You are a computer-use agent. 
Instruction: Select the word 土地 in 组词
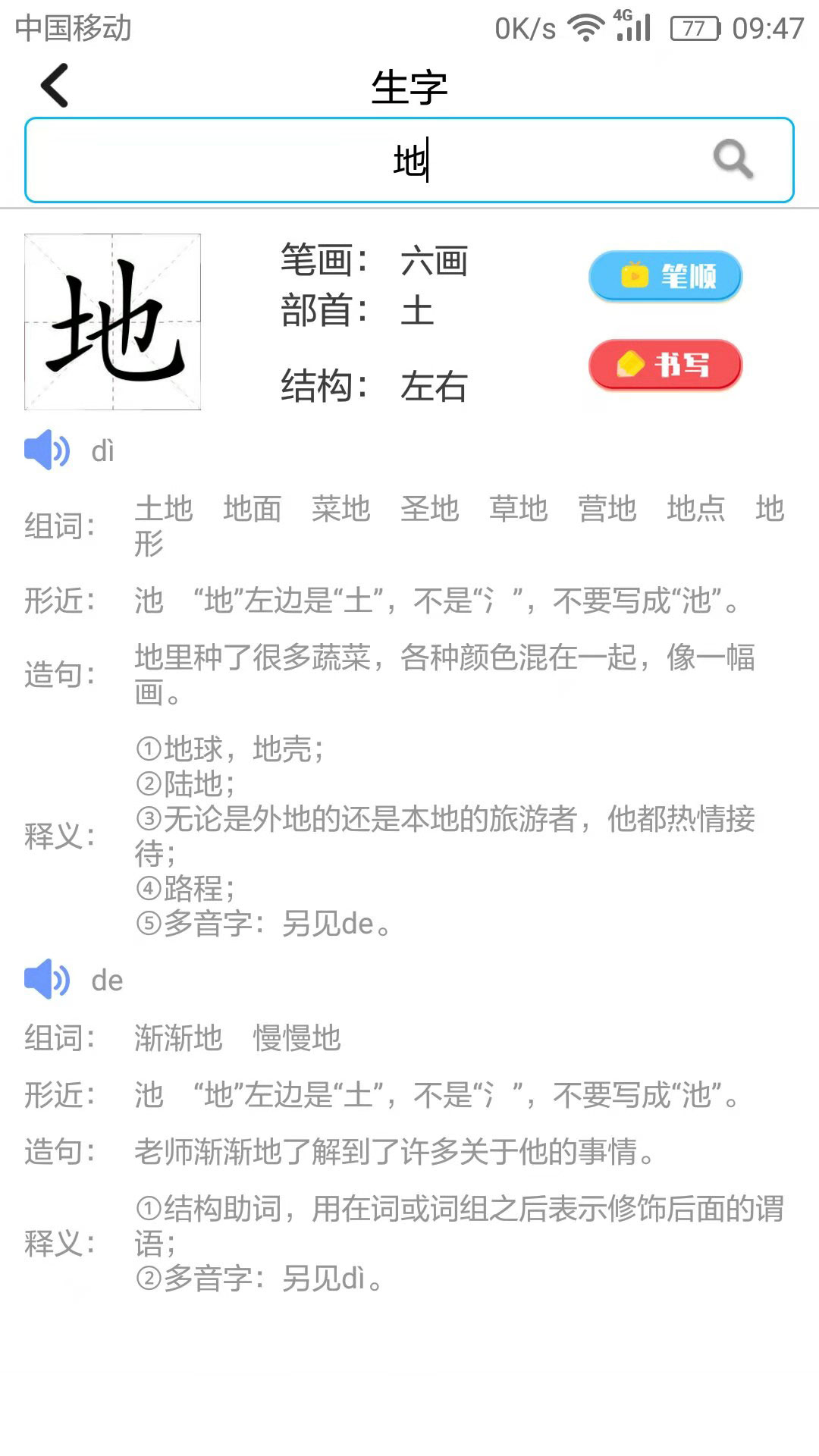[x=163, y=510]
